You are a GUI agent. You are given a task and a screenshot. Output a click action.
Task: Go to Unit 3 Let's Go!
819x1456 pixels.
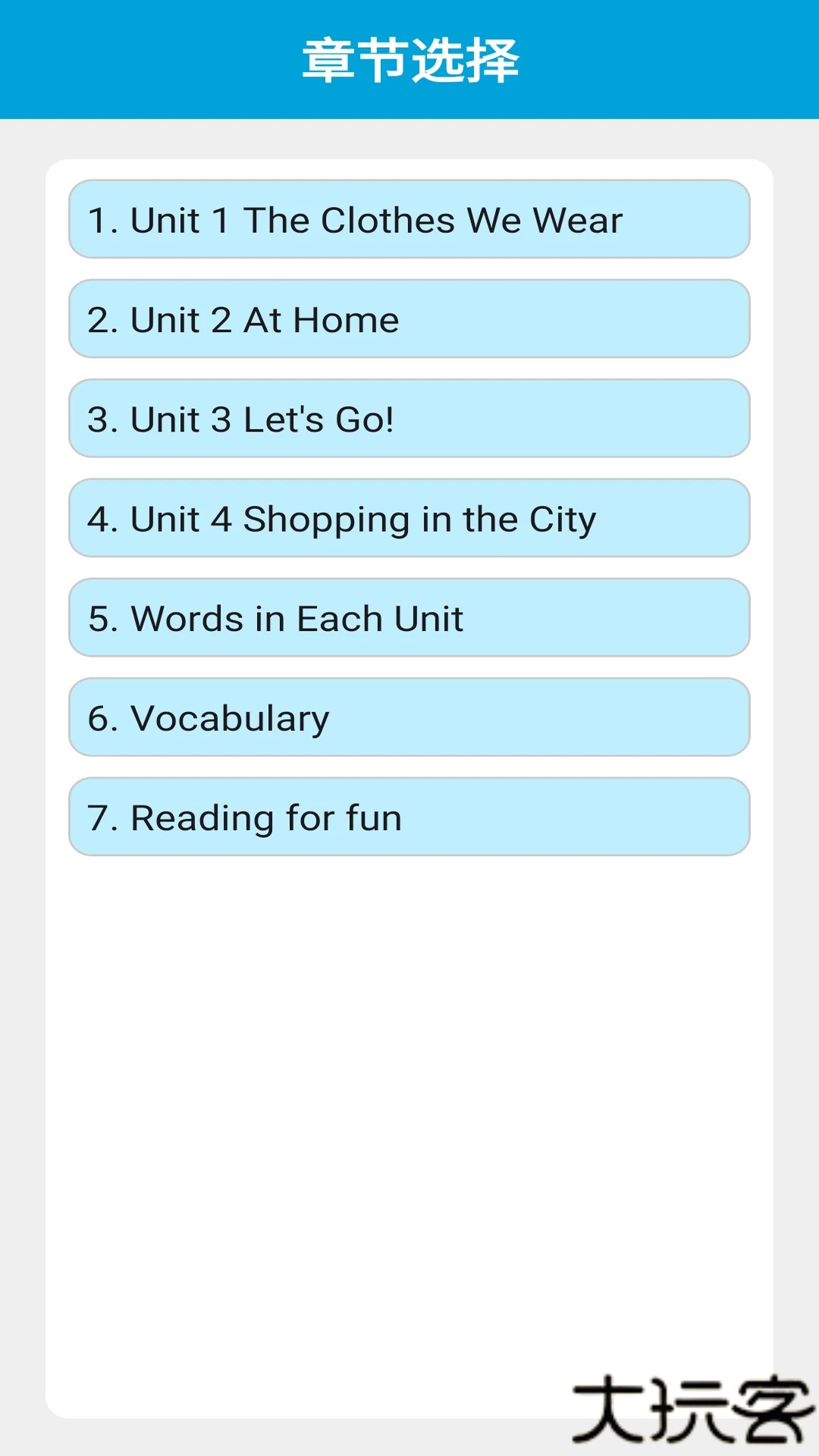409,419
